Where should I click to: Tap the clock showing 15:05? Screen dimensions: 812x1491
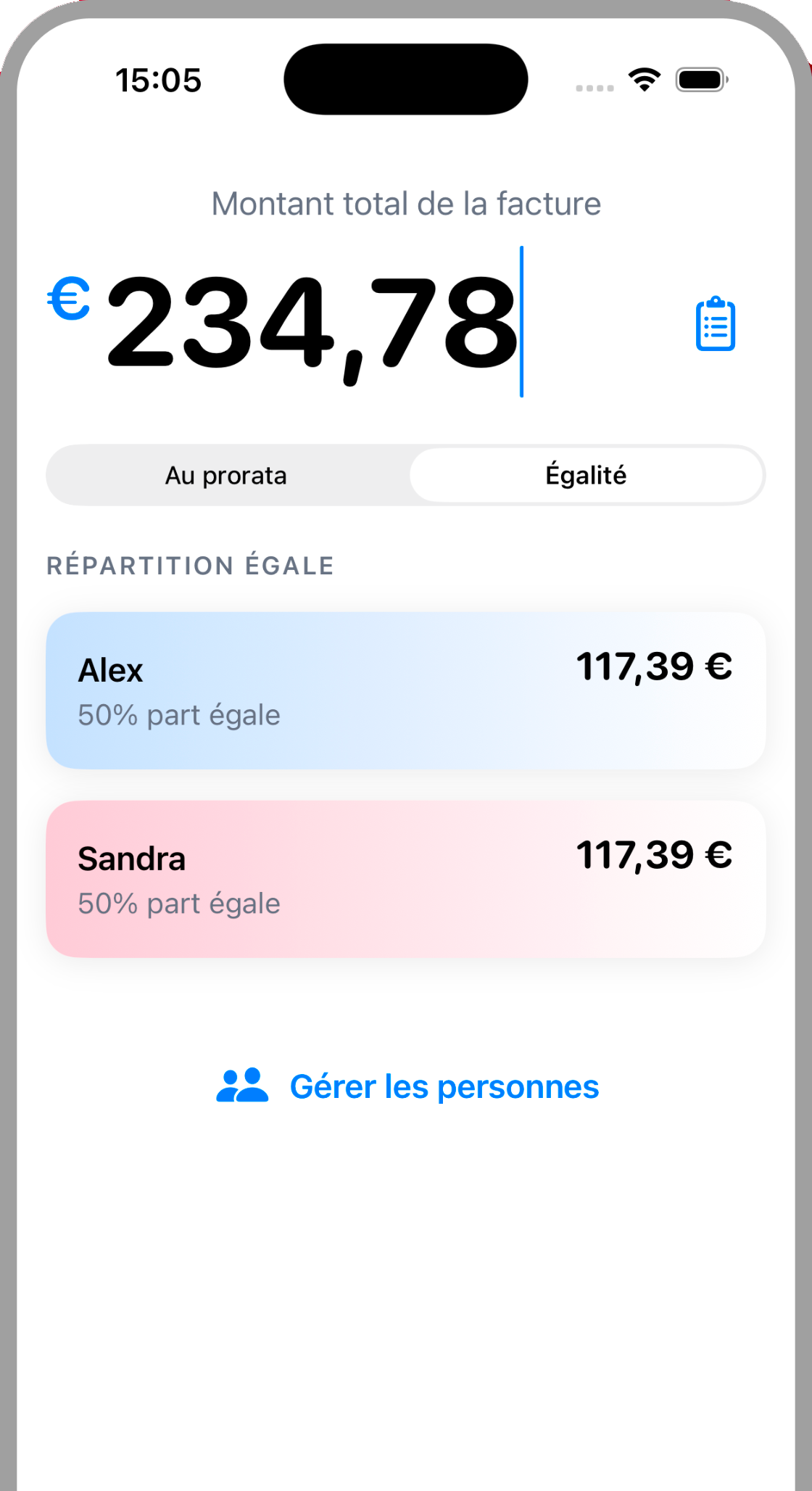click(159, 80)
